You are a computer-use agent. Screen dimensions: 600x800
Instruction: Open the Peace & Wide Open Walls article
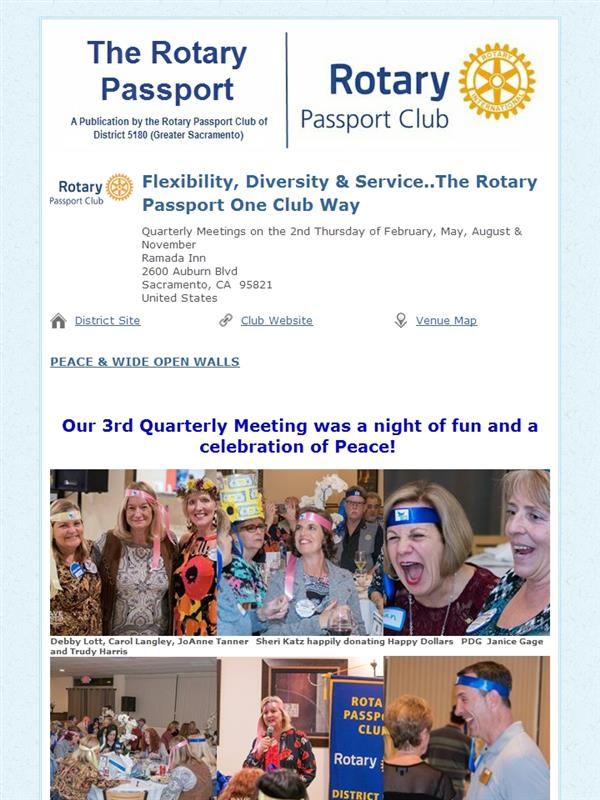145,362
